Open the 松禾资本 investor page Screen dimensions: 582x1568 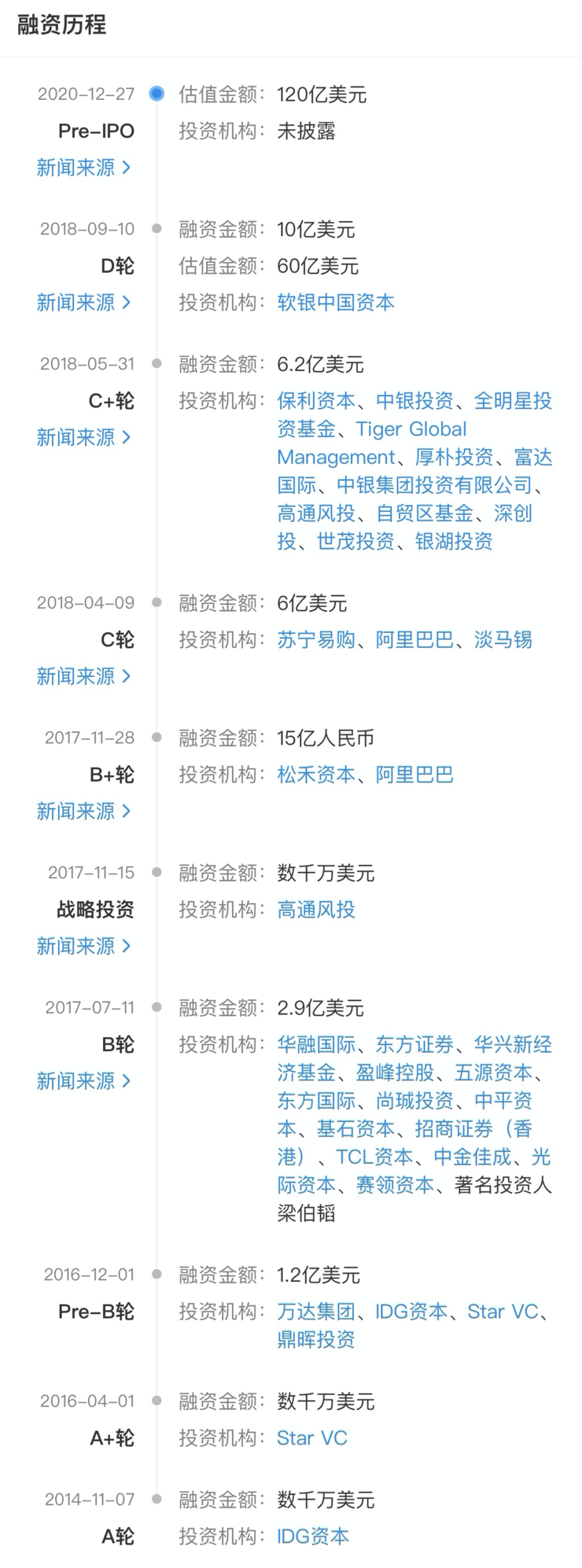point(316,775)
